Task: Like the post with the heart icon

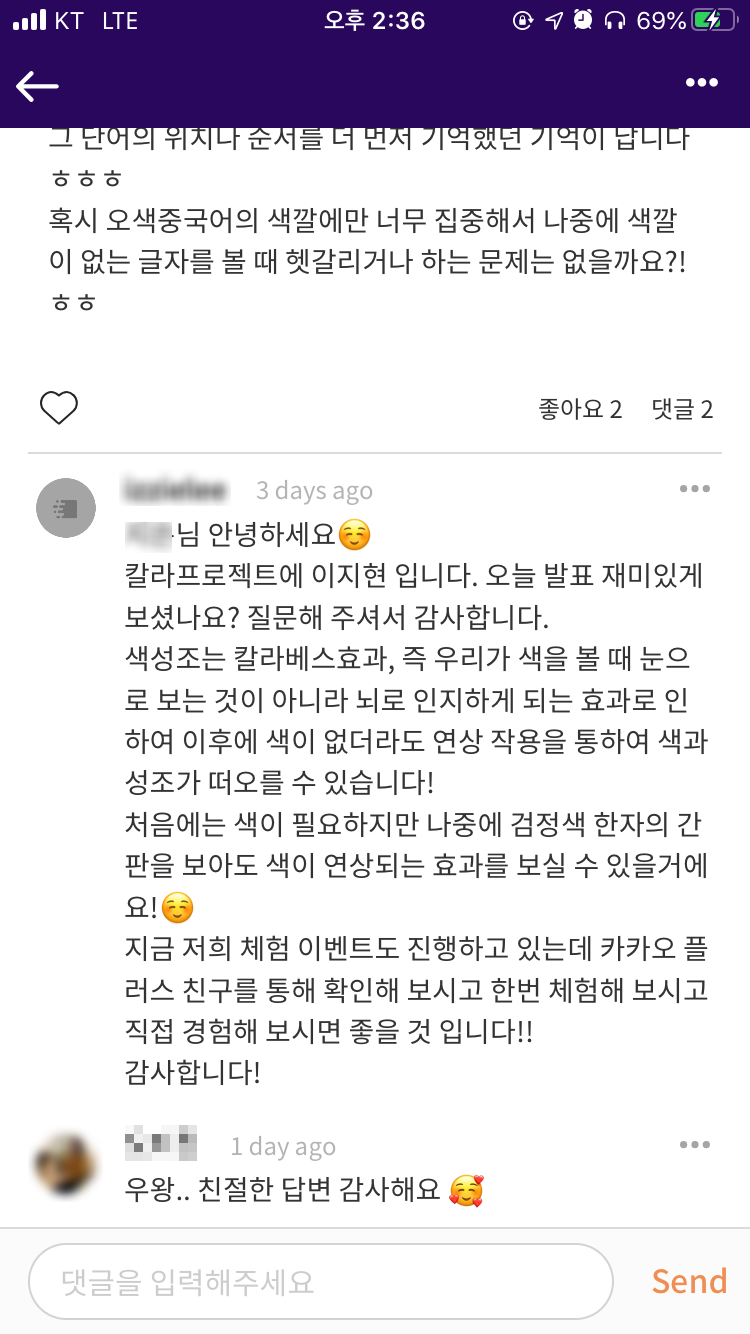Action: [59, 408]
